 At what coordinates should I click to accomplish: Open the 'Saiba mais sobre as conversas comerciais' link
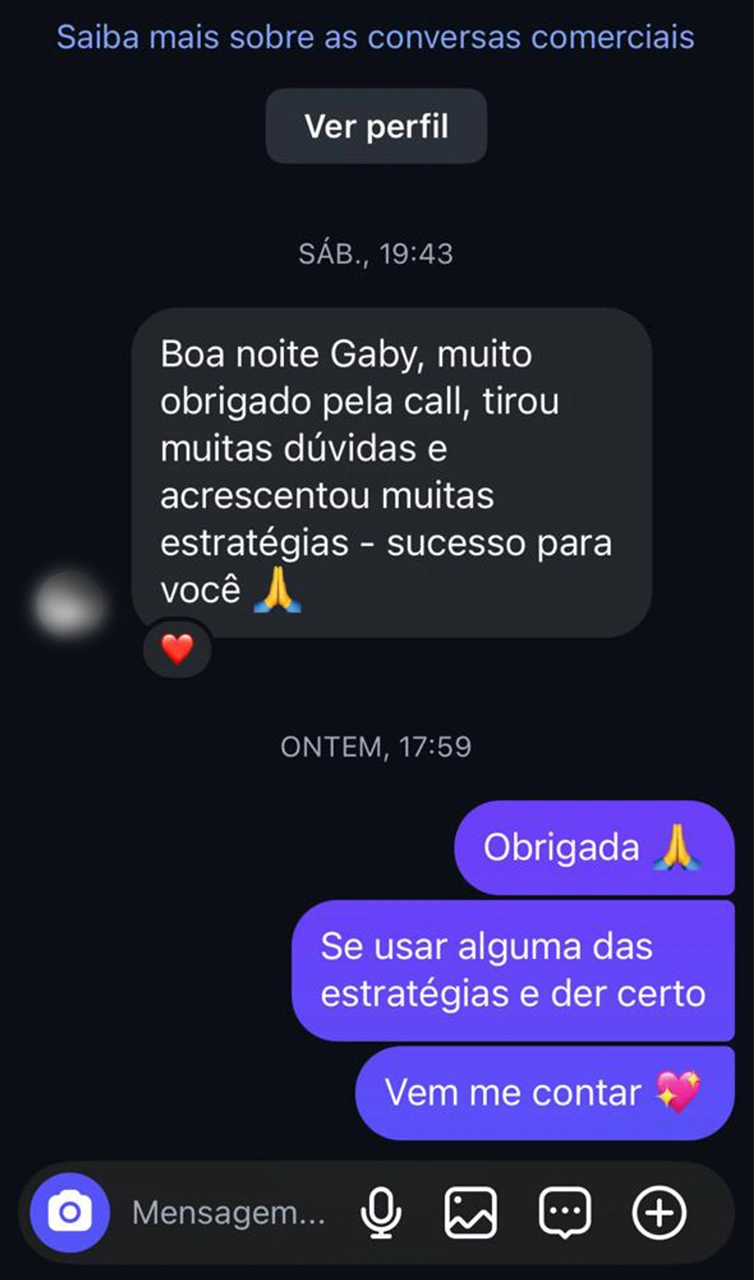click(375, 37)
